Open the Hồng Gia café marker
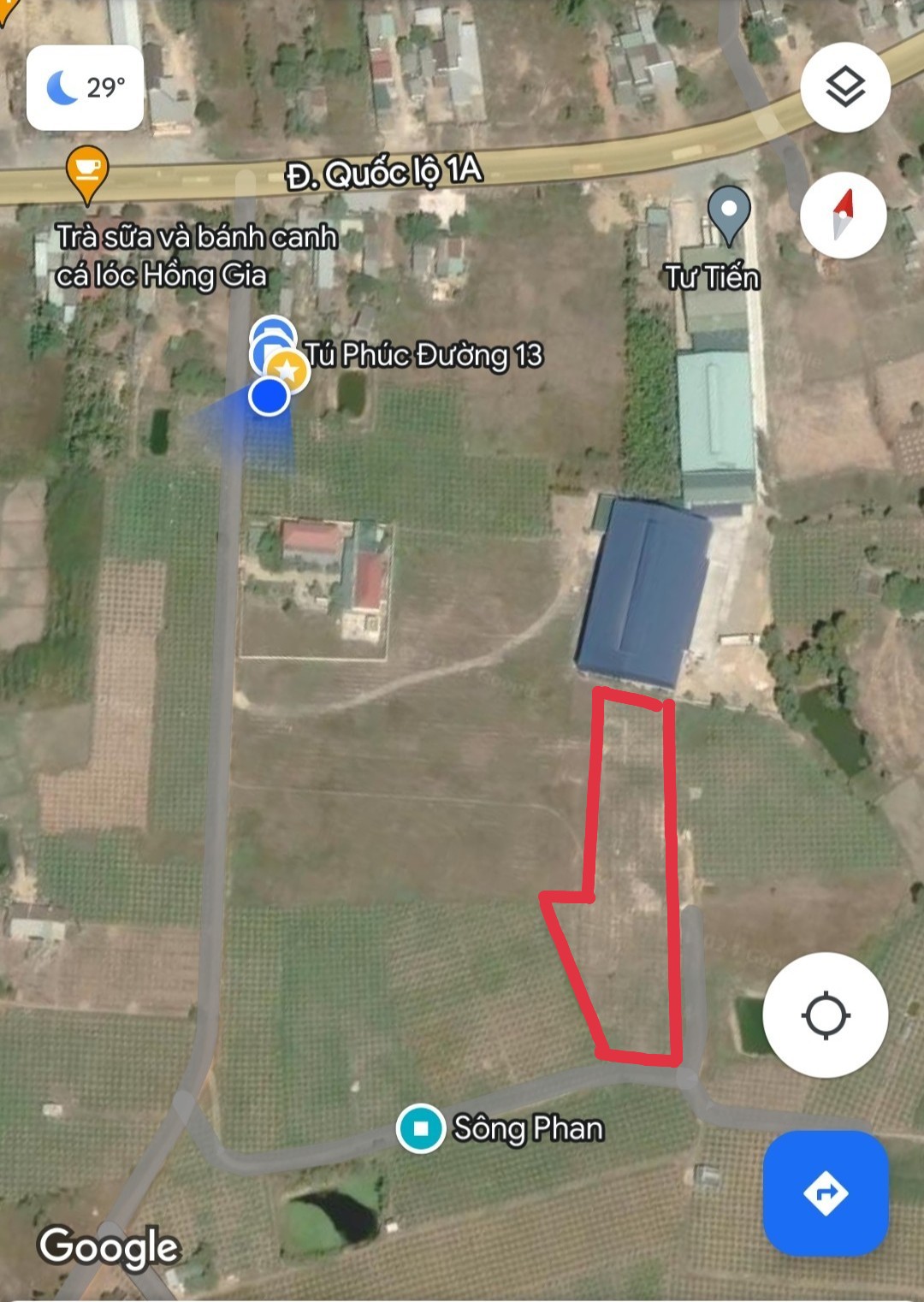 pos(86,172)
